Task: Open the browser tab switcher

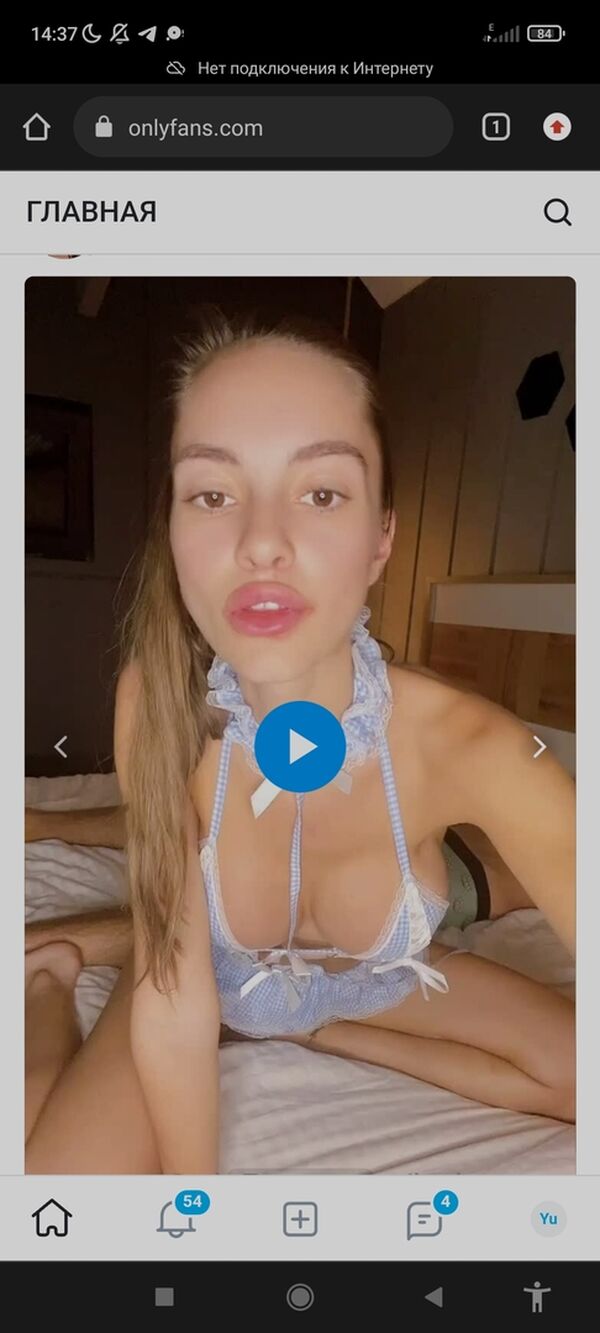Action: pyautogui.click(x=495, y=127)
